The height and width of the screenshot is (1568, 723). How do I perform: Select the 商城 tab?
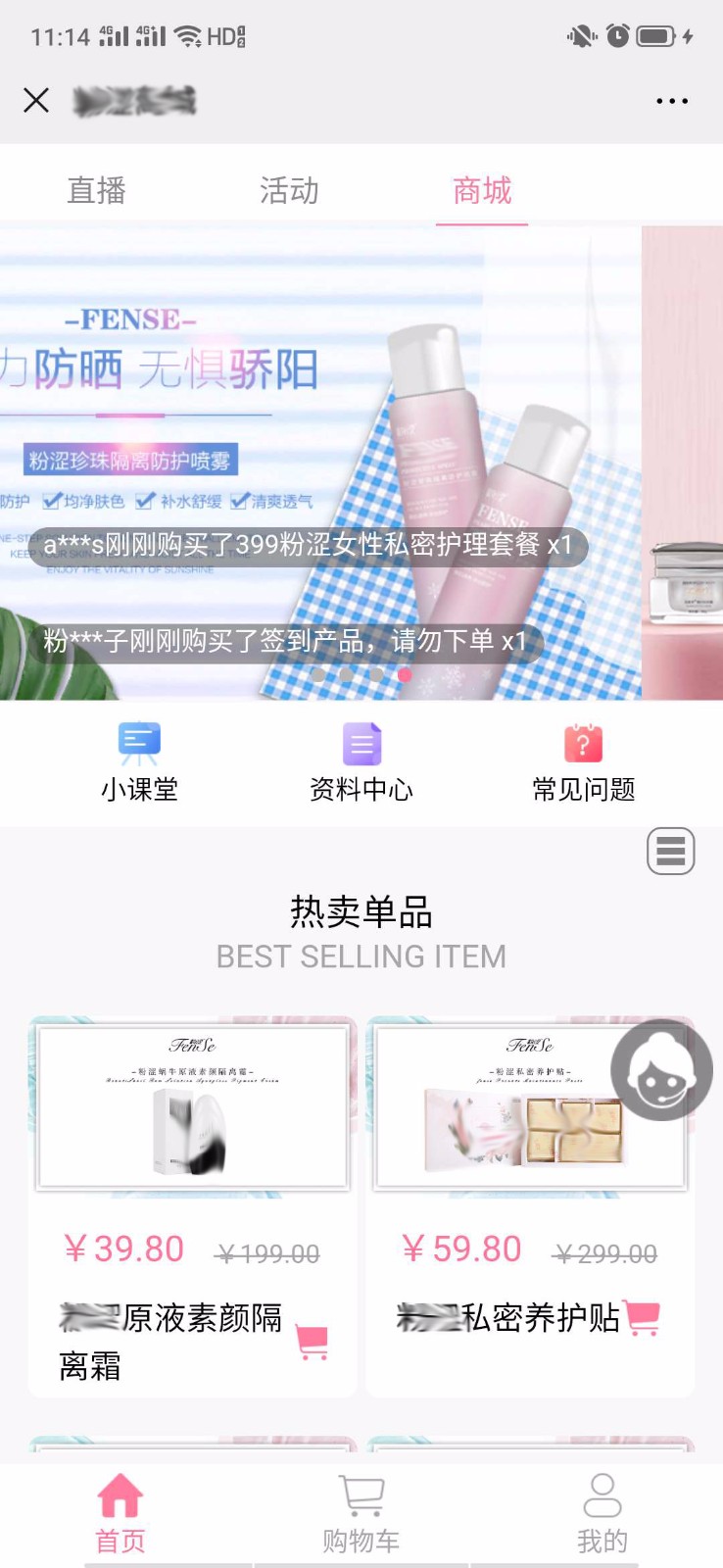[481, 190]
